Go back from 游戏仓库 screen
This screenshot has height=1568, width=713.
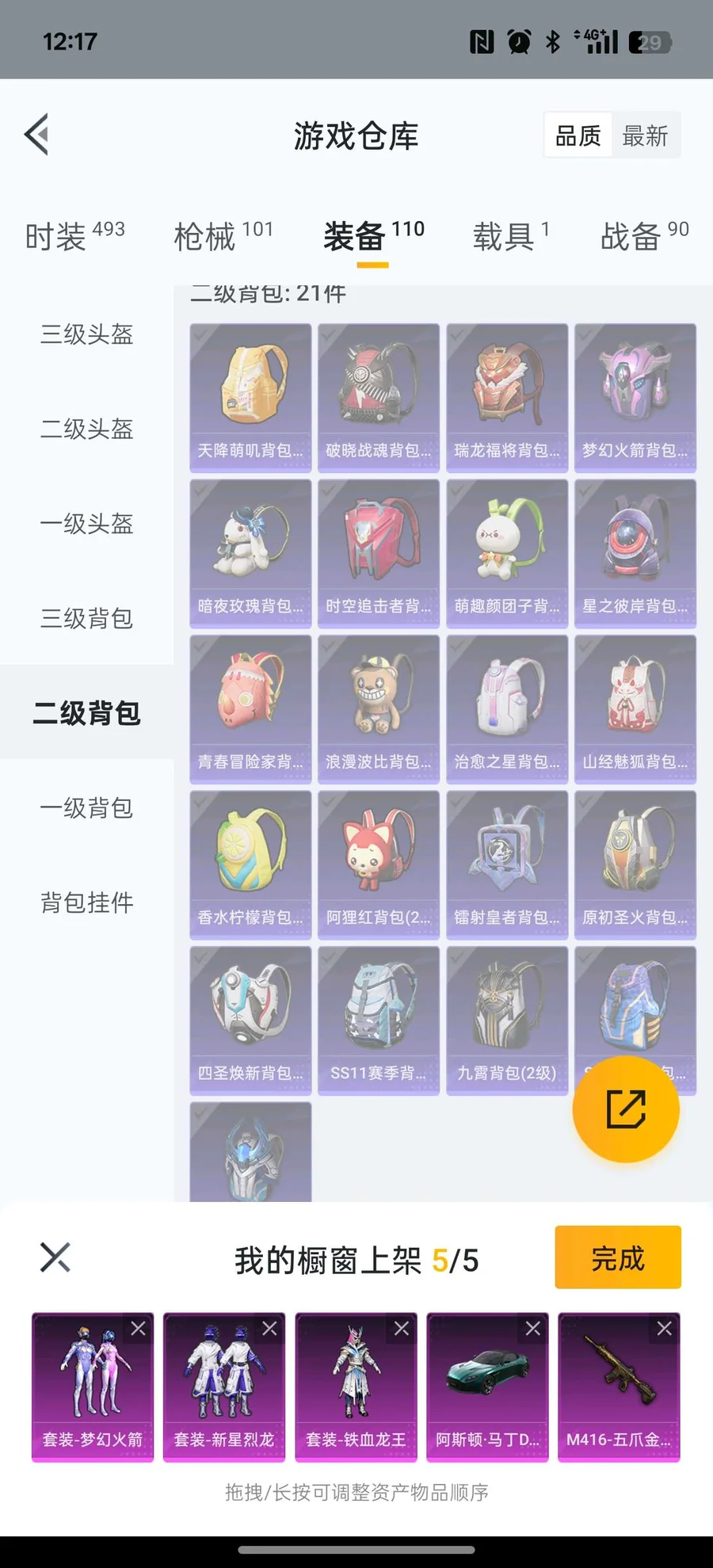(36, 134)
